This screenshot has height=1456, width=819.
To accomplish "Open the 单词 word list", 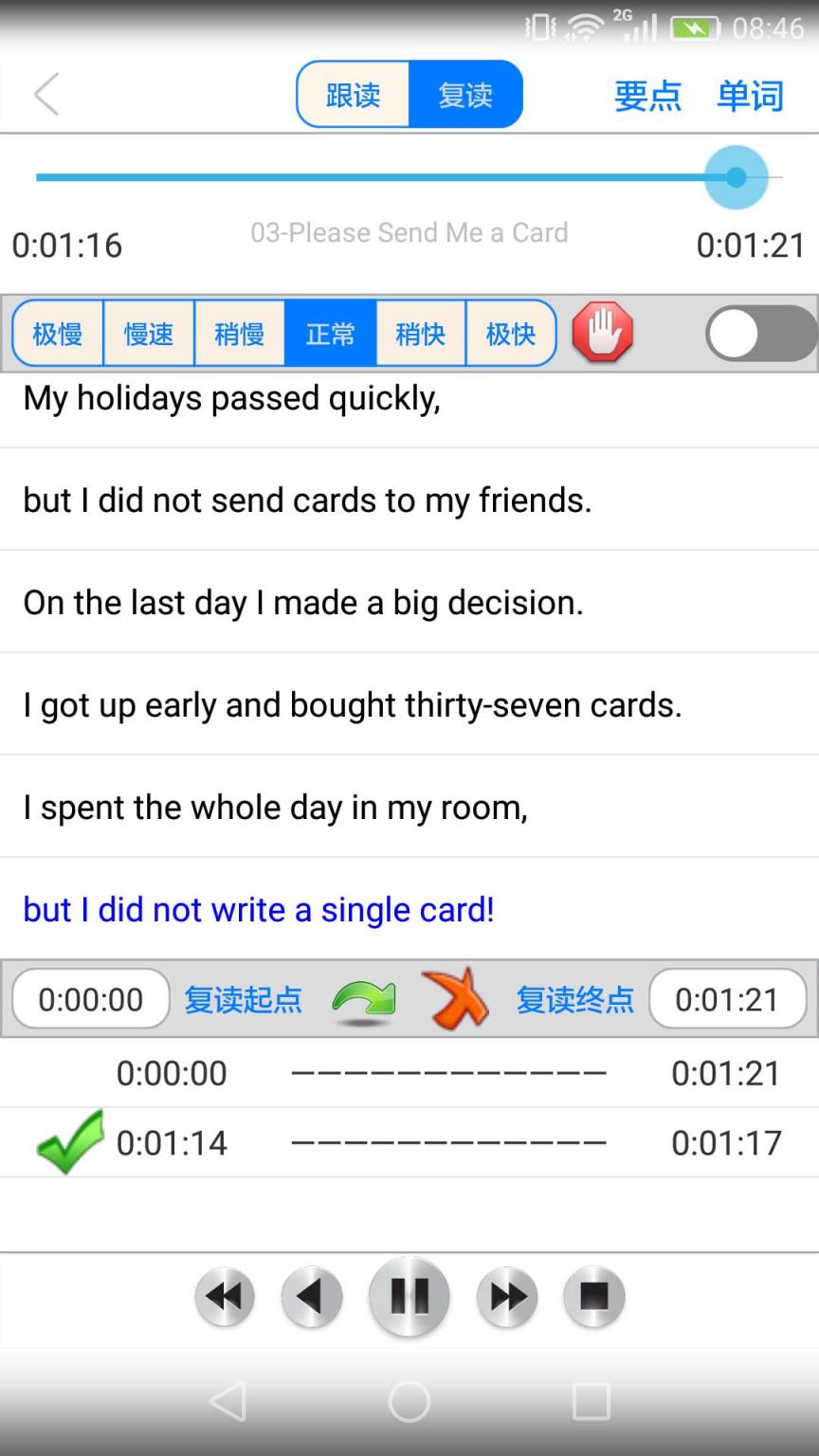I will click(x=750, y=96).
